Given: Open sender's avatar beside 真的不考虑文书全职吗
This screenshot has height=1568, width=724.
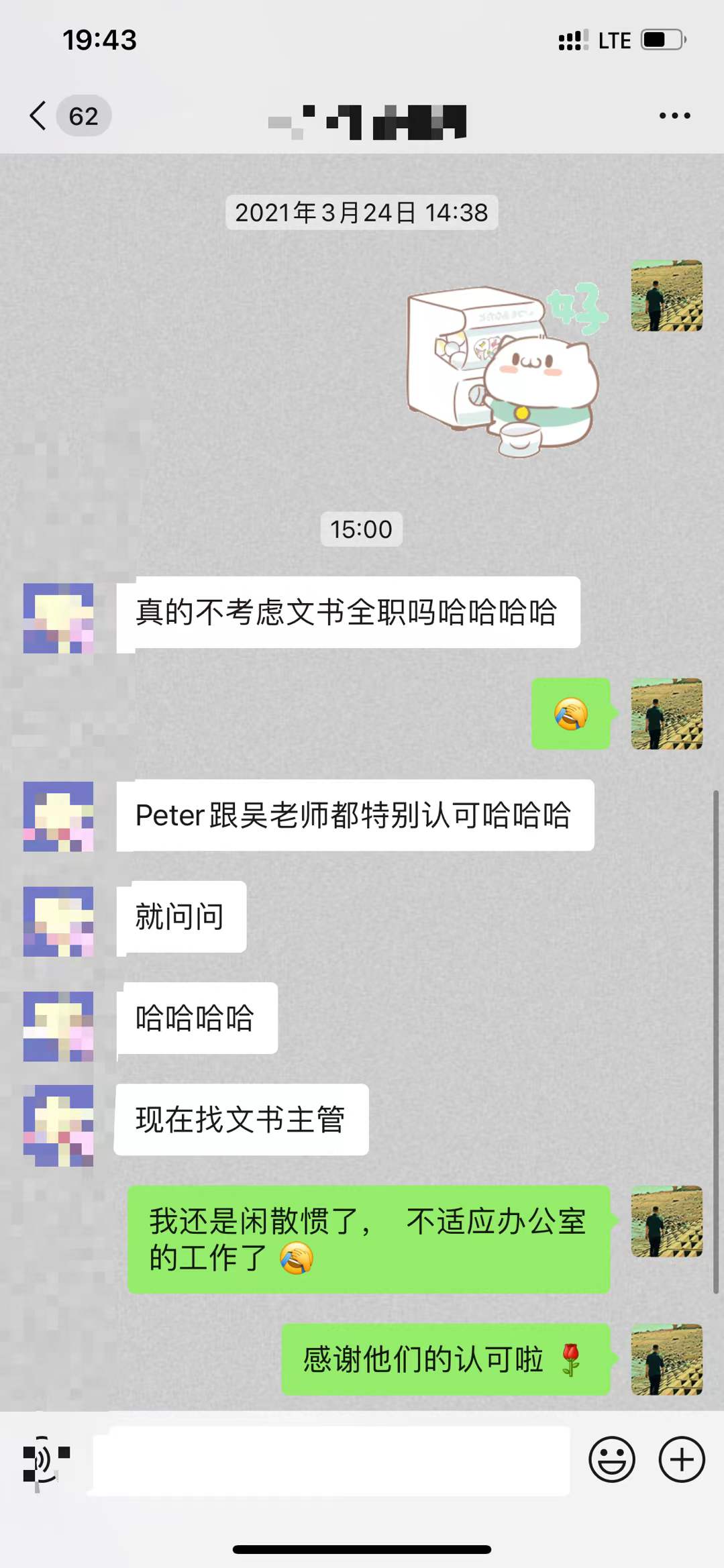Looking at the screenshot, I should pos(58,618).
